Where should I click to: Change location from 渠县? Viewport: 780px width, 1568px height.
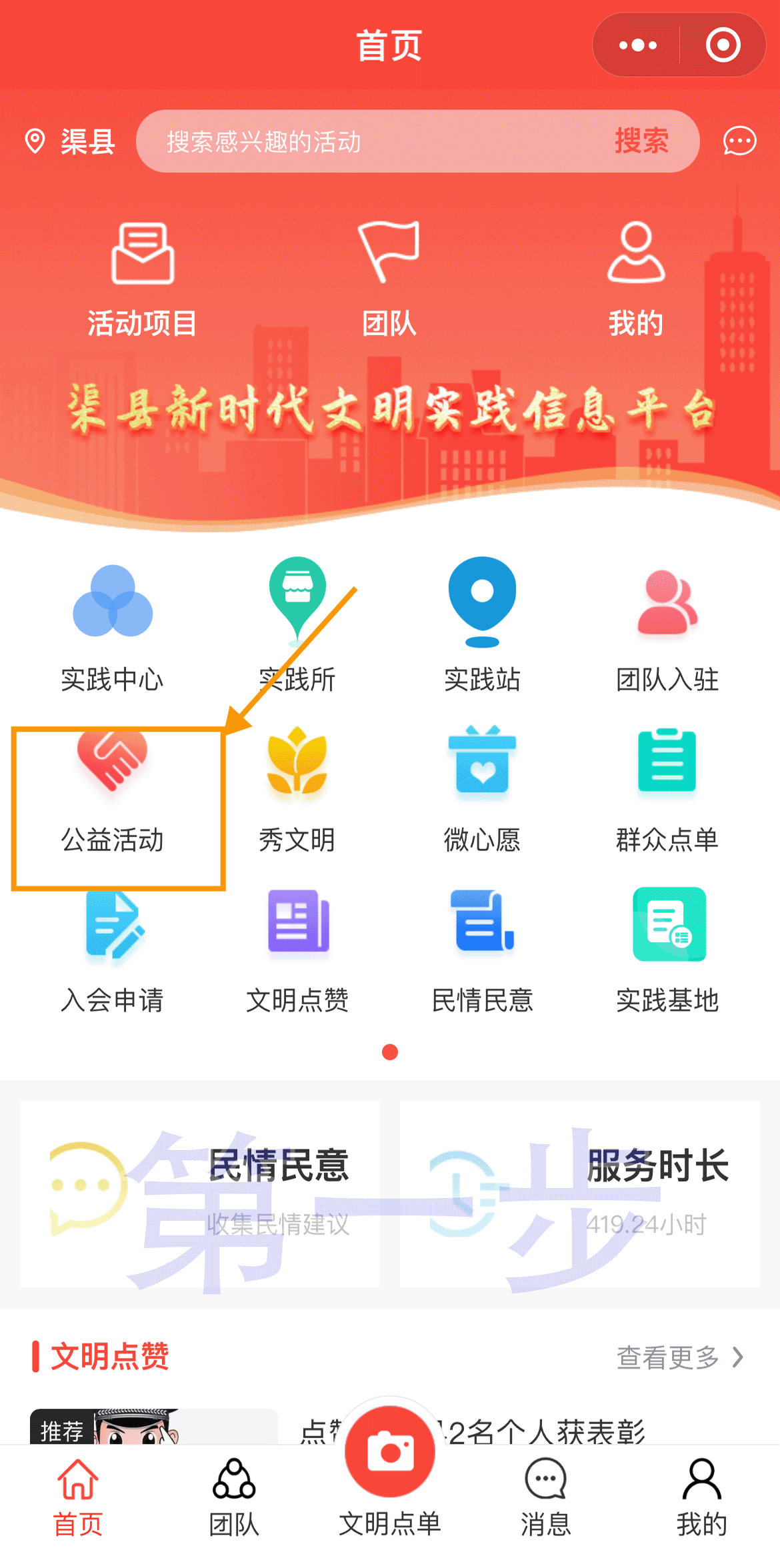coord(70,141)
